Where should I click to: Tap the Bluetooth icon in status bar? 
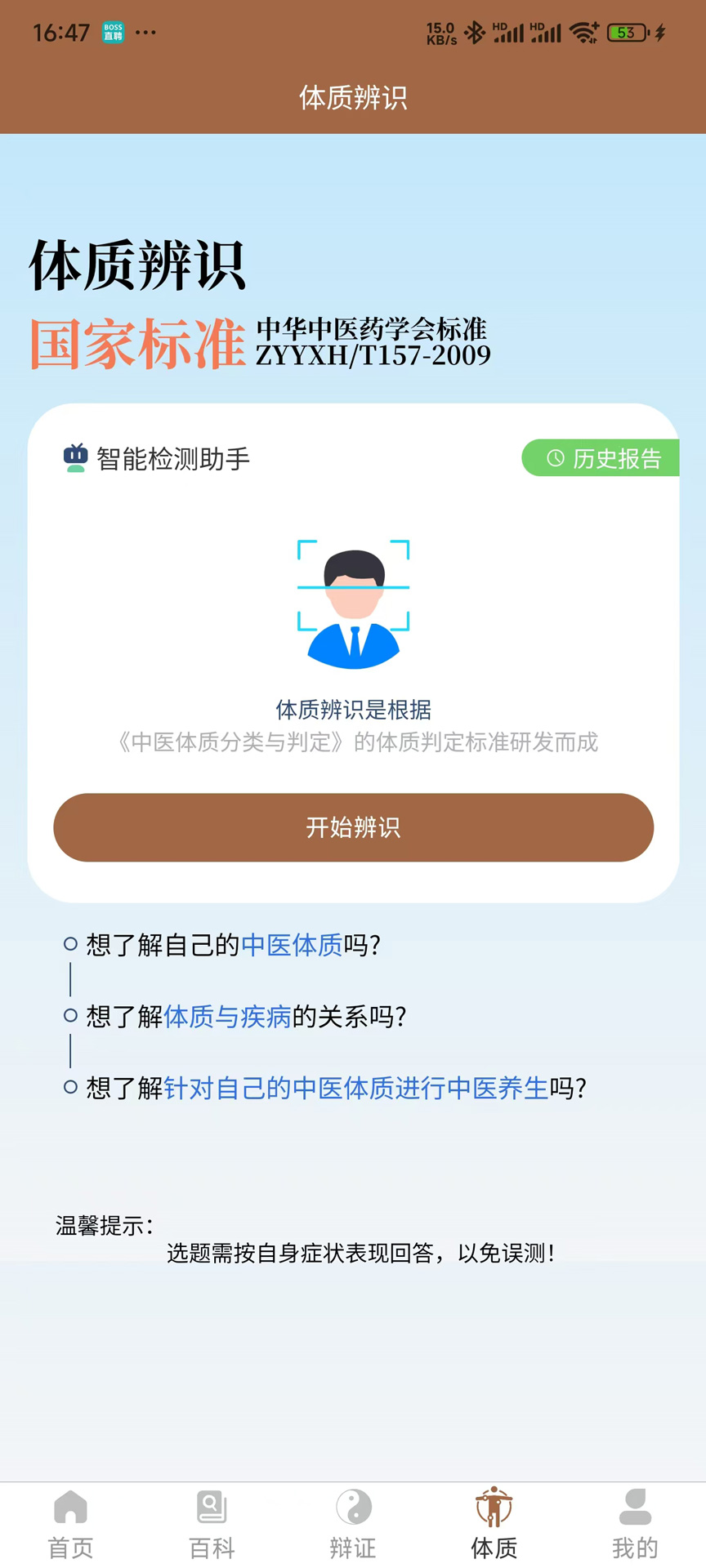[475, 33]
